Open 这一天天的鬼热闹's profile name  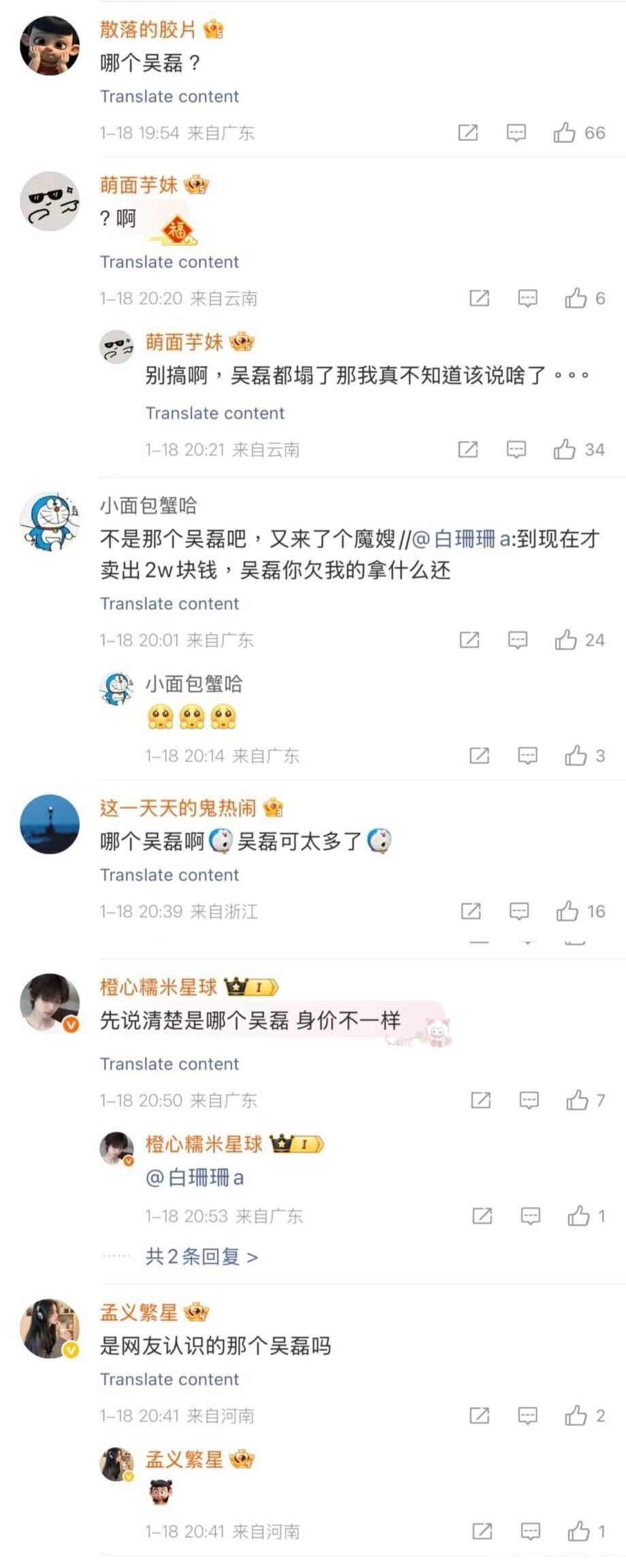click(178, 808)
